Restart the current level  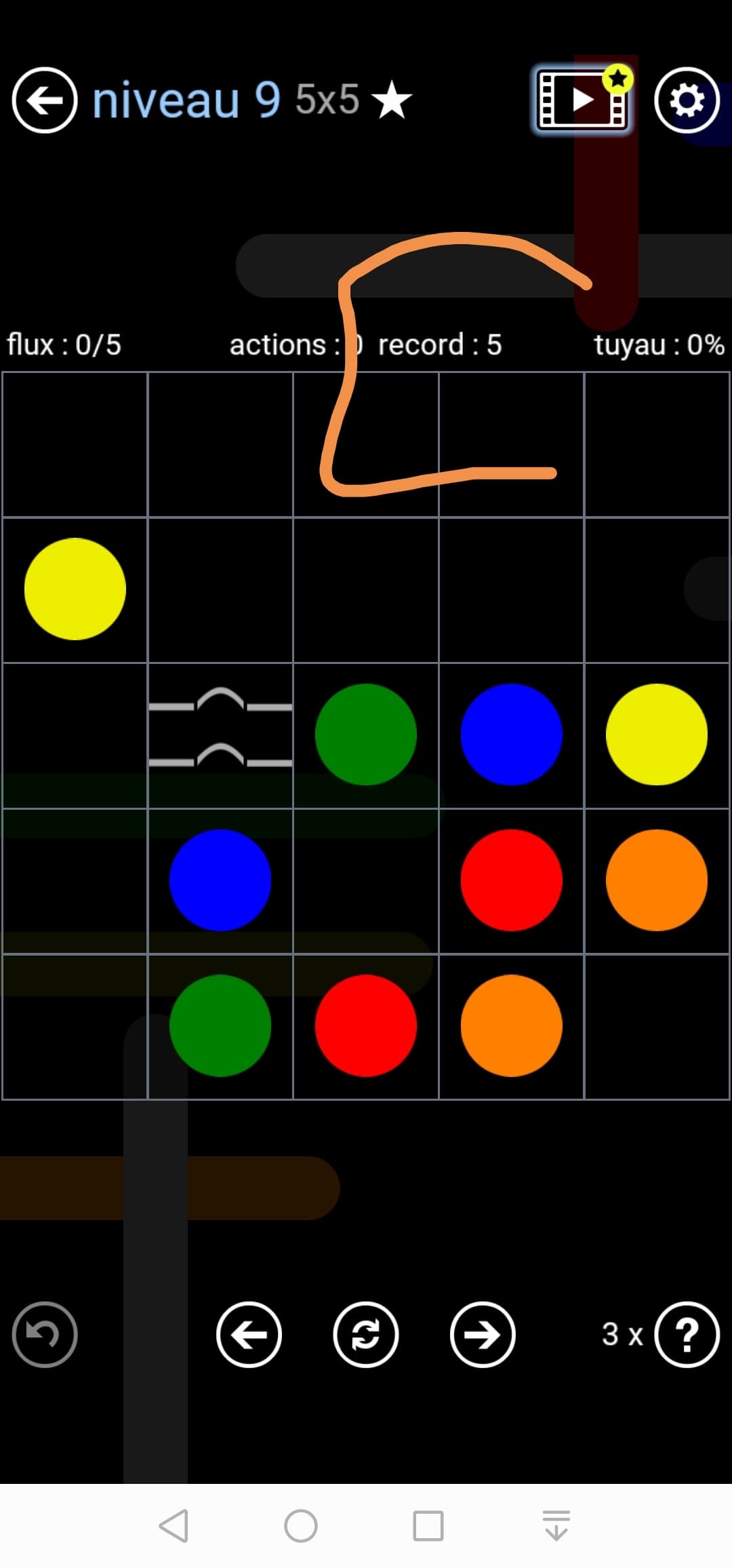click(x=366, y=1334)
